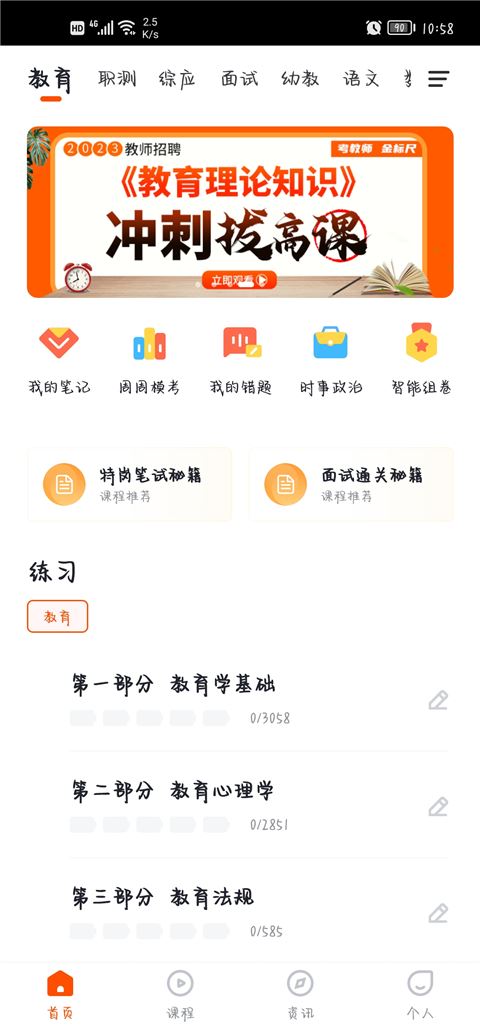
Task: Switch to the 综应 top tab
Action: (177, 79)
